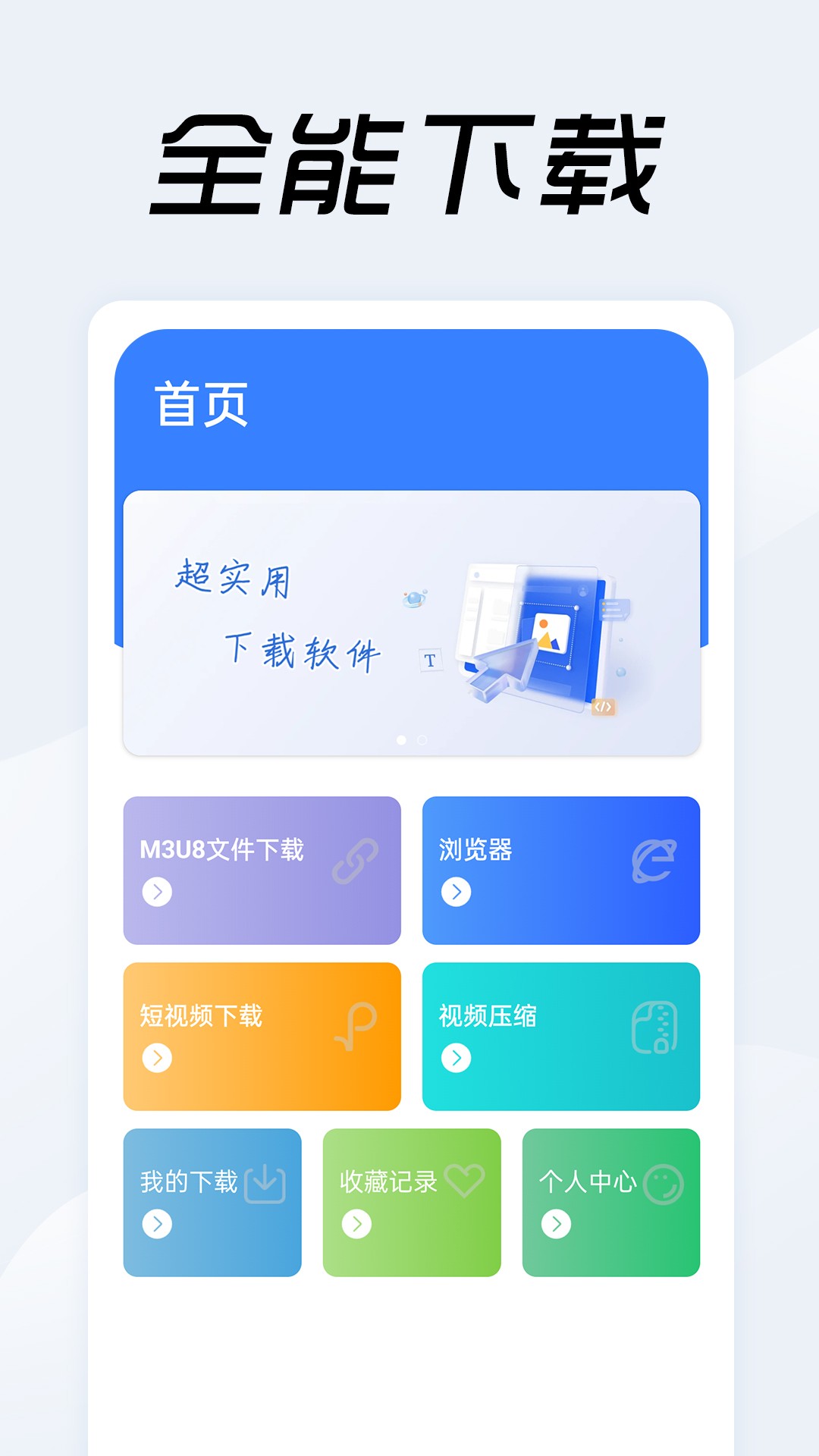Click the small planet icon in the banner
This screenshot has height=1456, width=819.
coord(413,597)
